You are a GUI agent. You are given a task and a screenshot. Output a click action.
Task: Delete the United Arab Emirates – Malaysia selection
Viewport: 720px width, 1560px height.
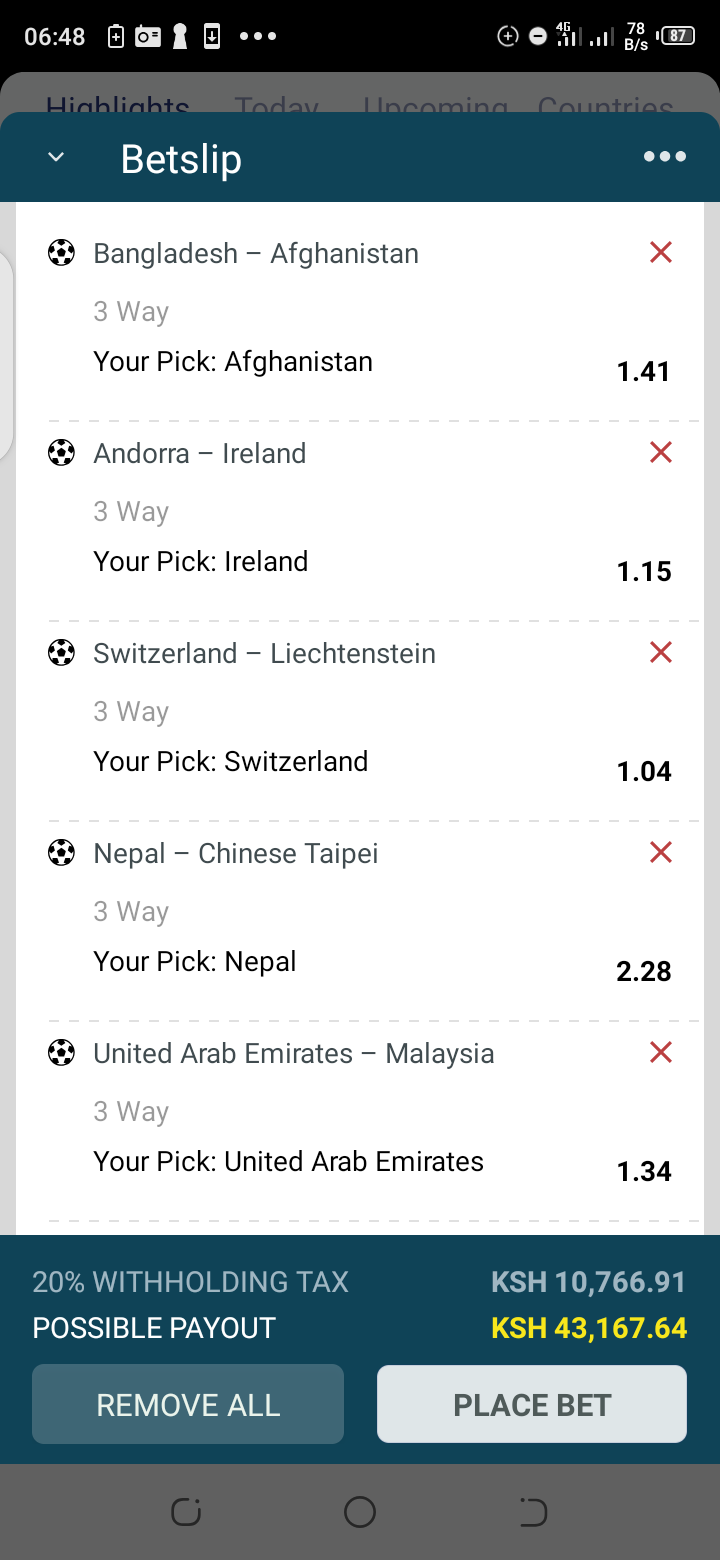pos(661,1053)
